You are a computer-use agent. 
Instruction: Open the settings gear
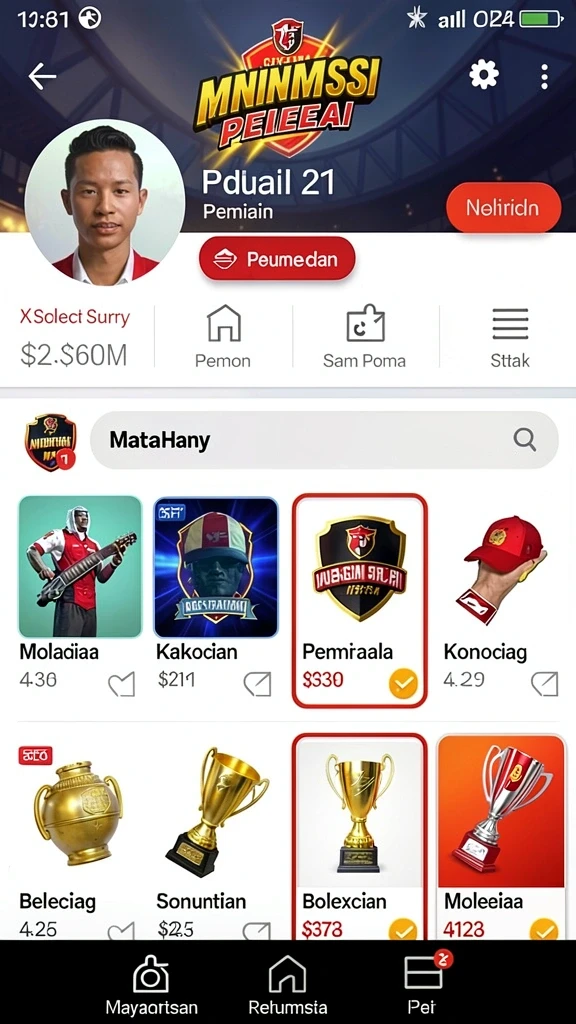tap(484, 75)
